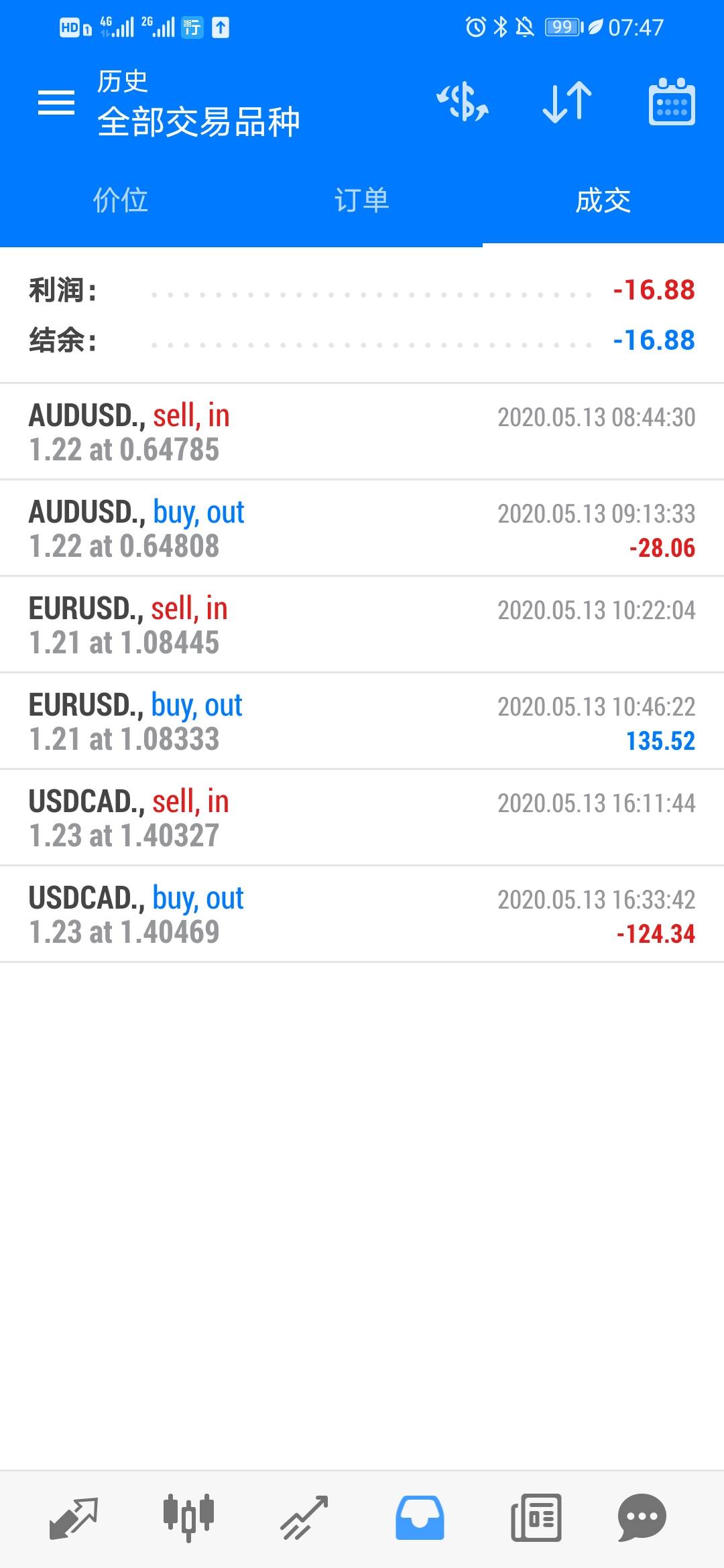View the EURUSD buy out deal at 1.08333
Image resolution: width=724 pixels, height=1568 pixels.
point(362,722)
